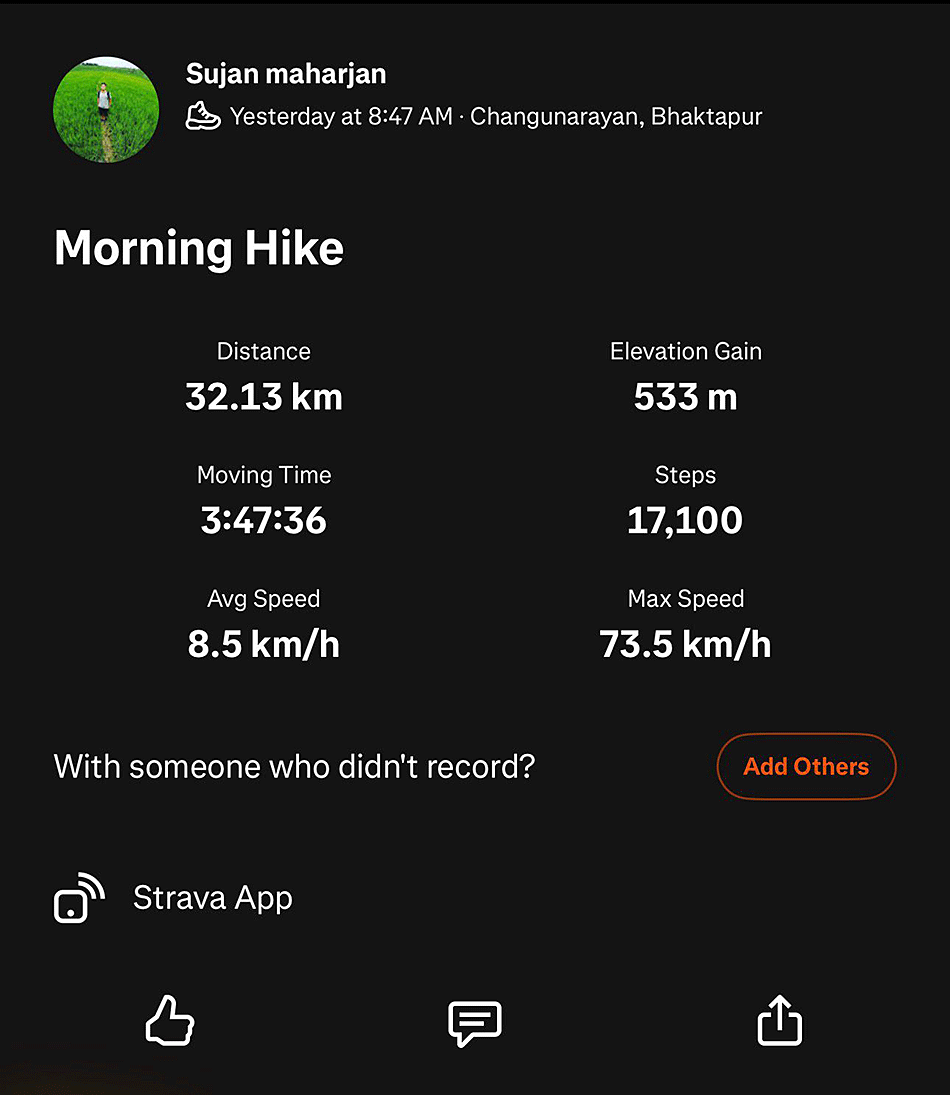Select the Distance stat of 32.13 km
The height and width of the screenshot is (1095, 950).
pyautogui.click(x=263, y=396)
